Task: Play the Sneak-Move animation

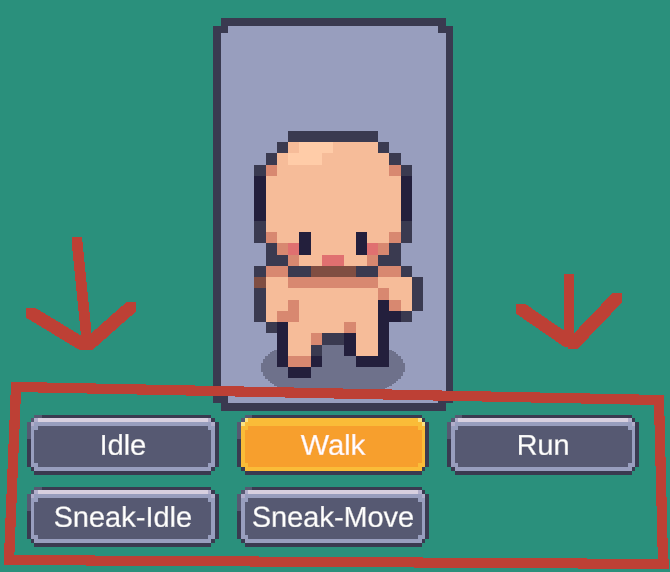Action: click(x=333, y=517)
